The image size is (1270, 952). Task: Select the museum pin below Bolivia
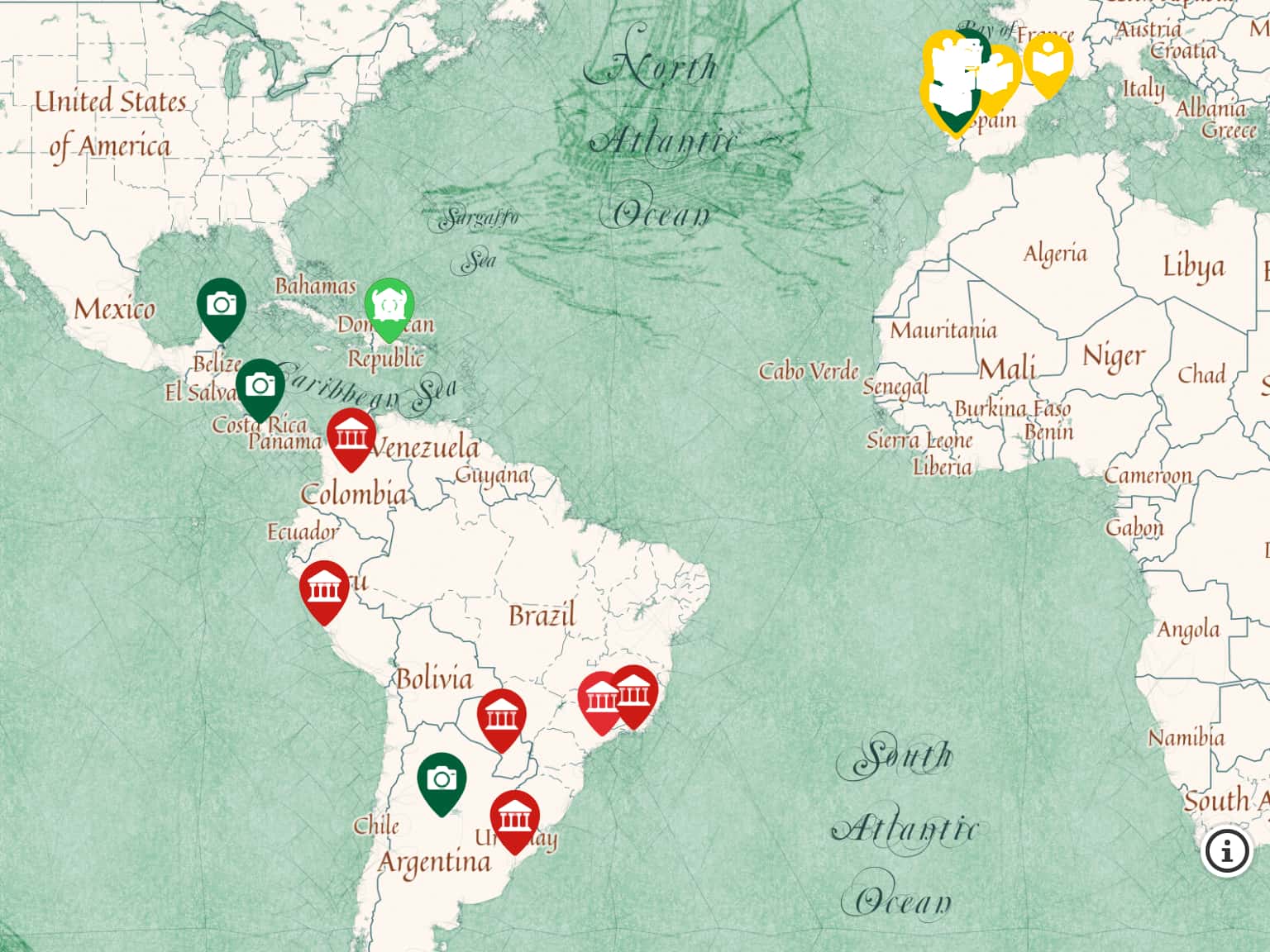click(501, 716)
